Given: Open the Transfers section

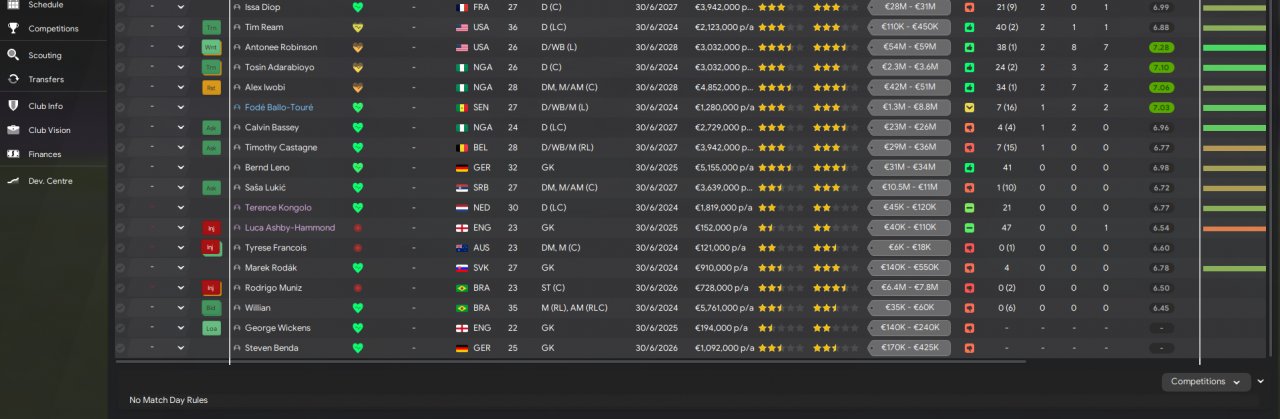Looking at the screenshot, I should 46,79.
